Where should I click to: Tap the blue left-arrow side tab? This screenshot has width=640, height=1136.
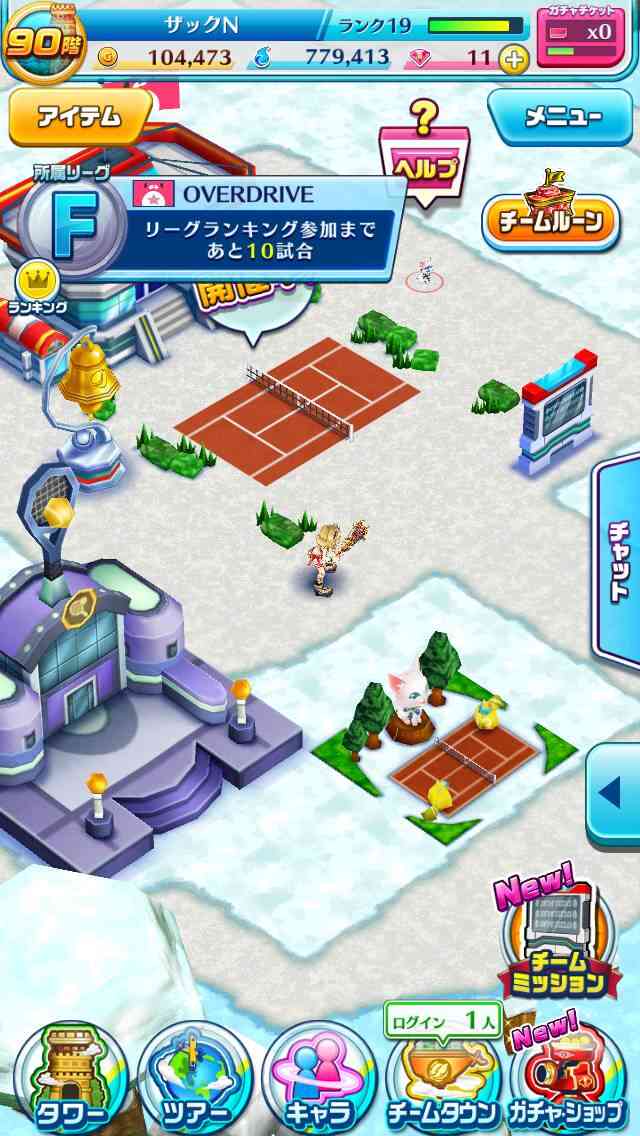613,794
